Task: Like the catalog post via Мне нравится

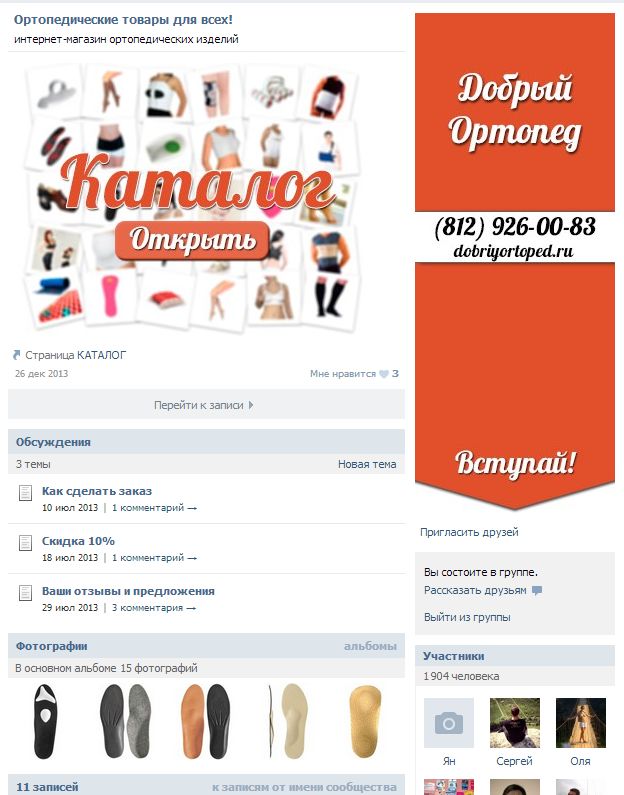Action: tap(346, 374)
